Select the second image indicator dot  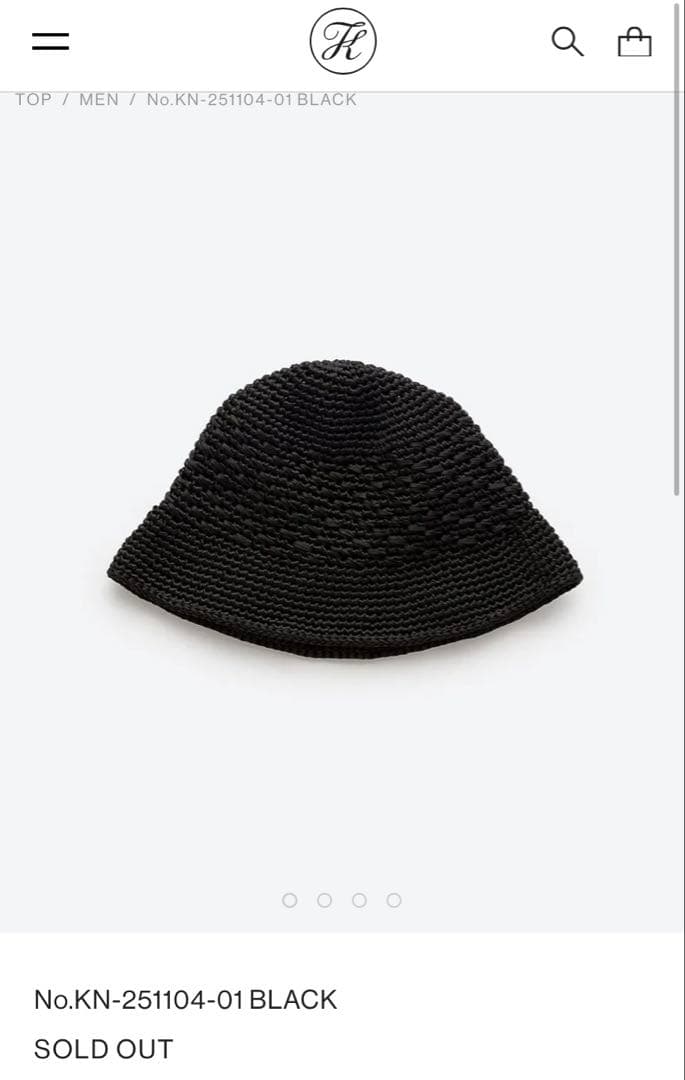pyautogui.click(x=324, y=900)
